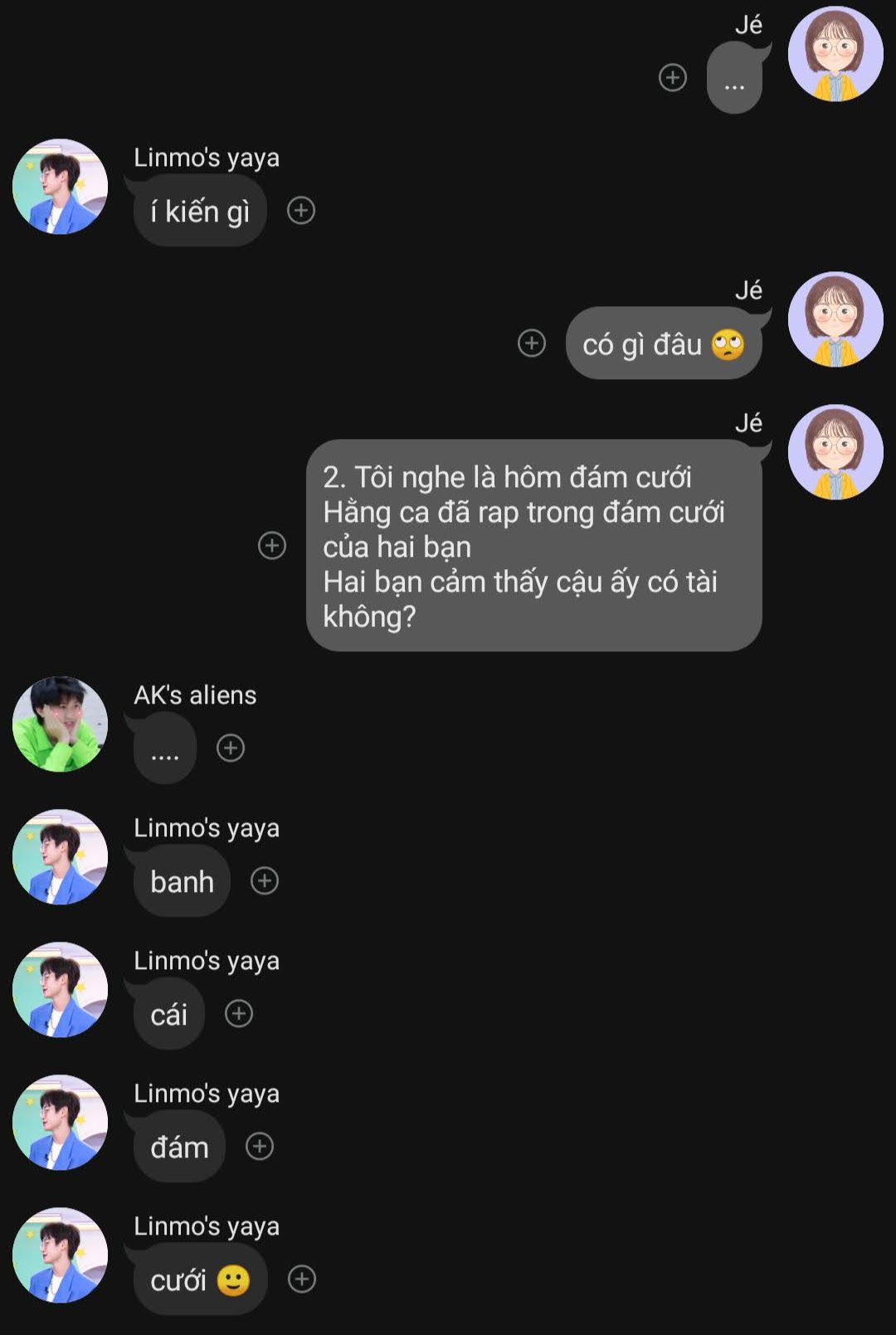Tap the plus icon beside the "Tôi nghe là hôm đám cưới" message
The width and height of the screenshot is (896, 1335).
pos(272,545)
